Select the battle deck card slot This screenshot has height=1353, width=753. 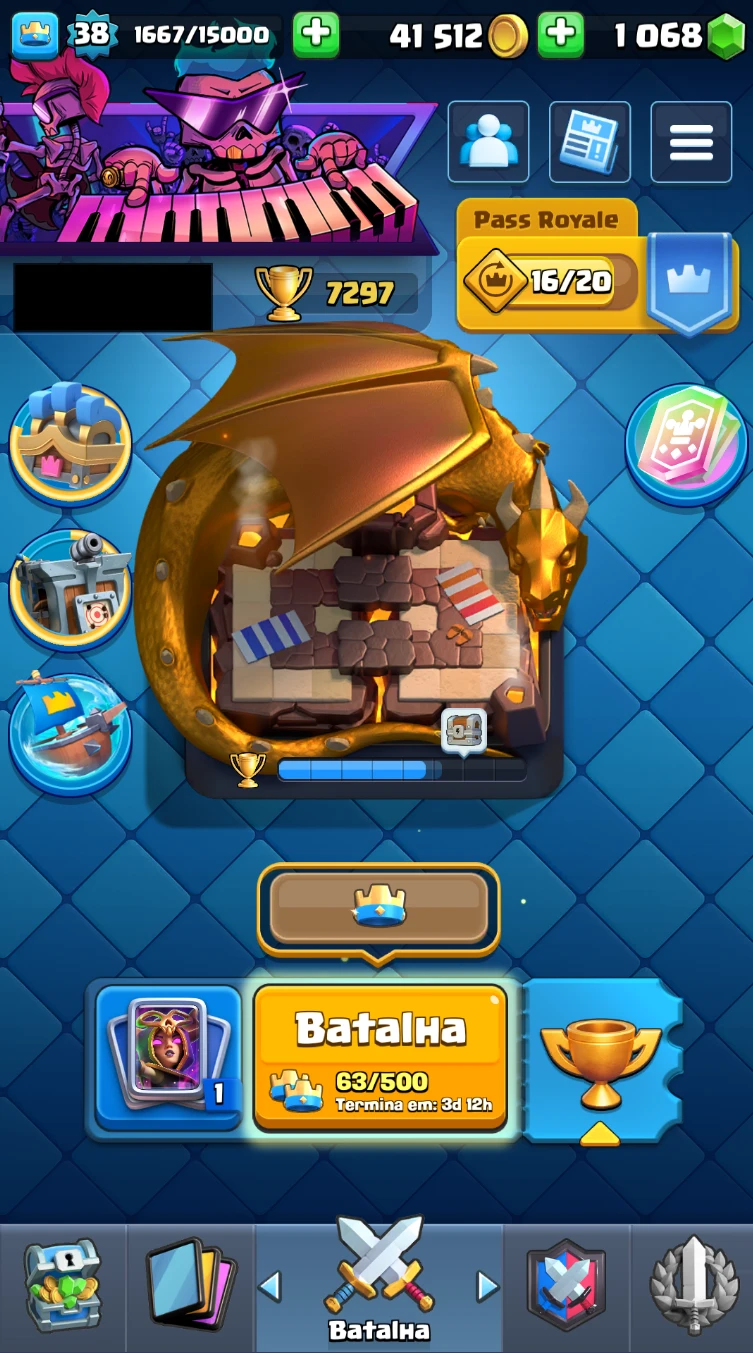coord(168,1056)
